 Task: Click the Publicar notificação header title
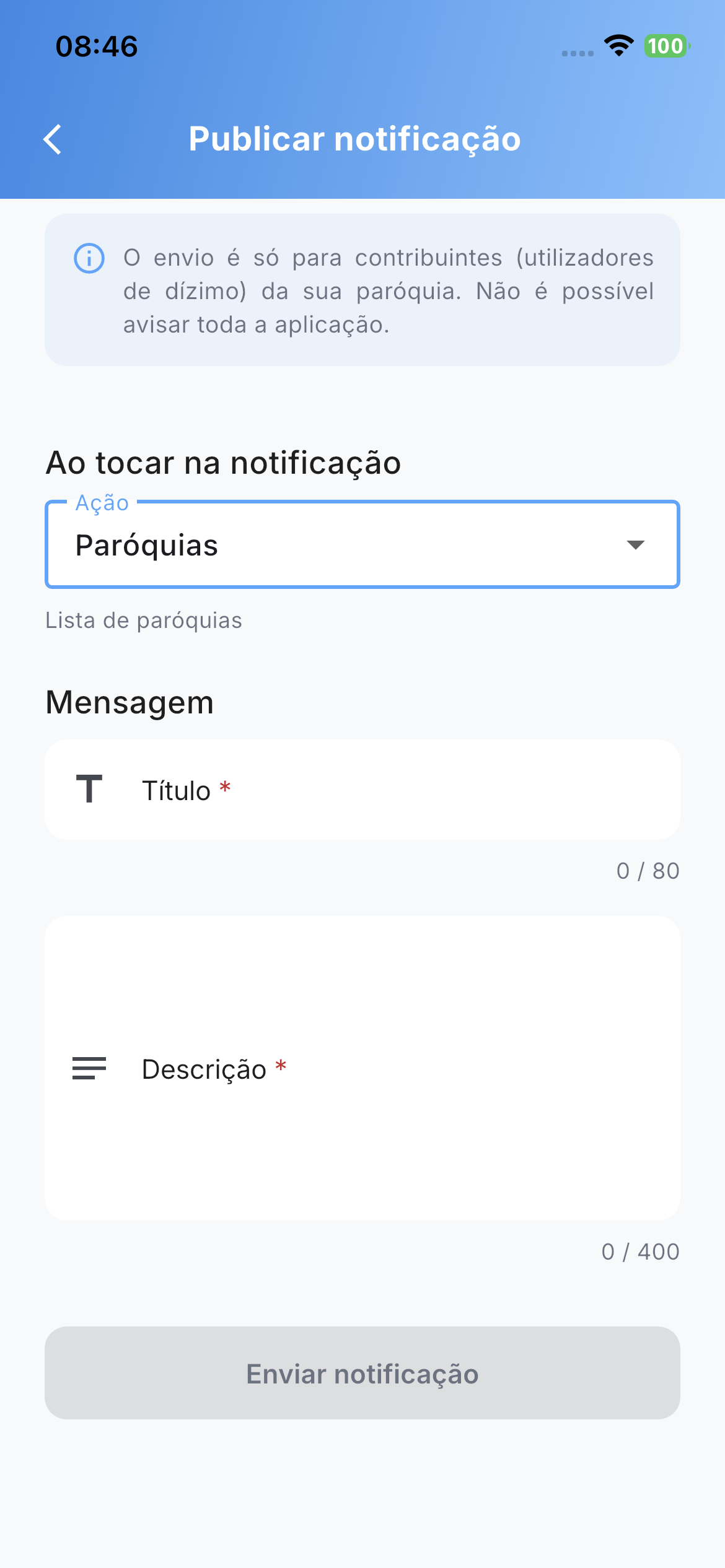click(x=354, y=139)
